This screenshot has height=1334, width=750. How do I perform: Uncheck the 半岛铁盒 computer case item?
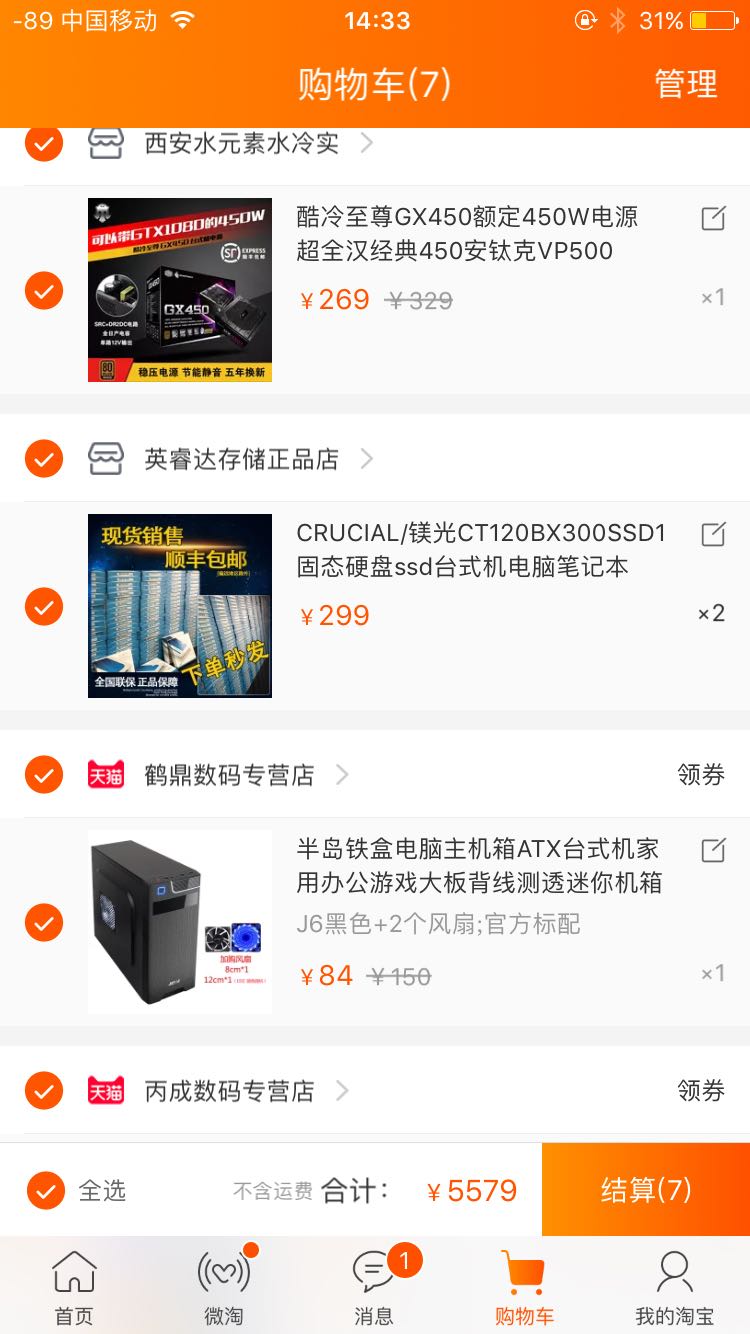point(44,922)
